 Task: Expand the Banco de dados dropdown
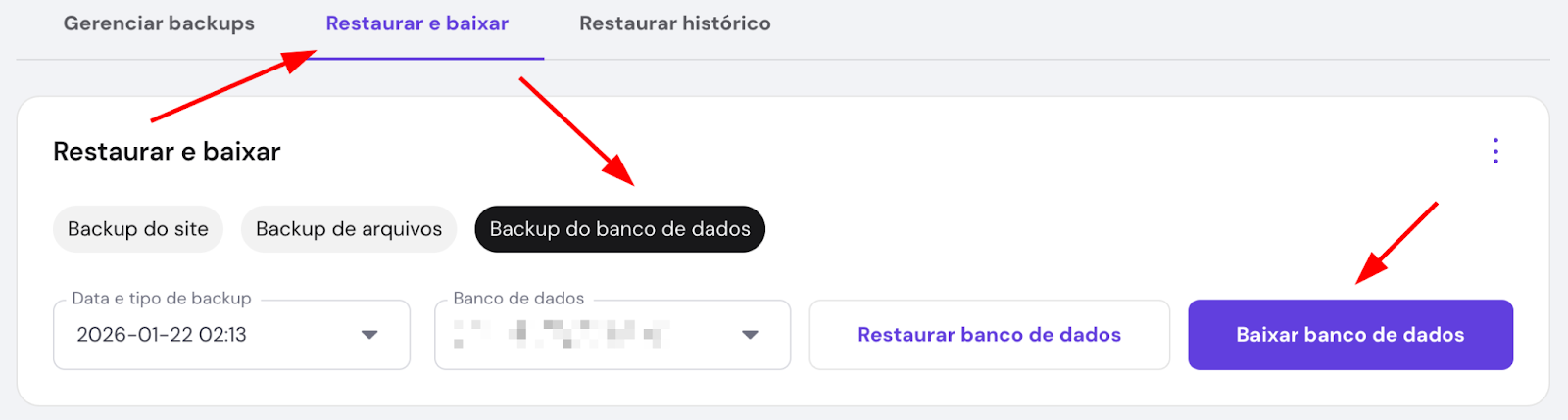click(x=612, y=335)
